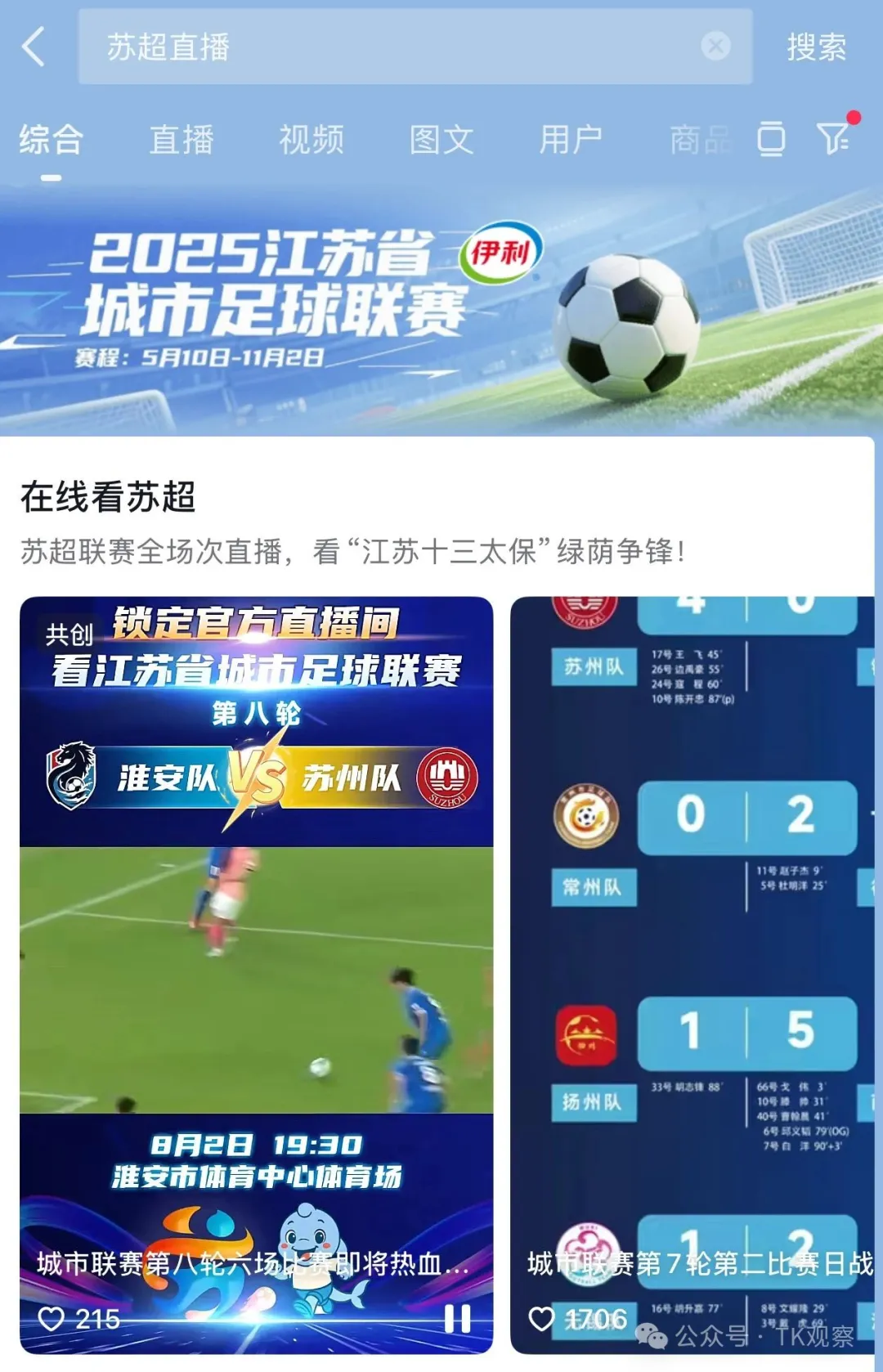Open the 商品 tab

[x=699, y=139]
